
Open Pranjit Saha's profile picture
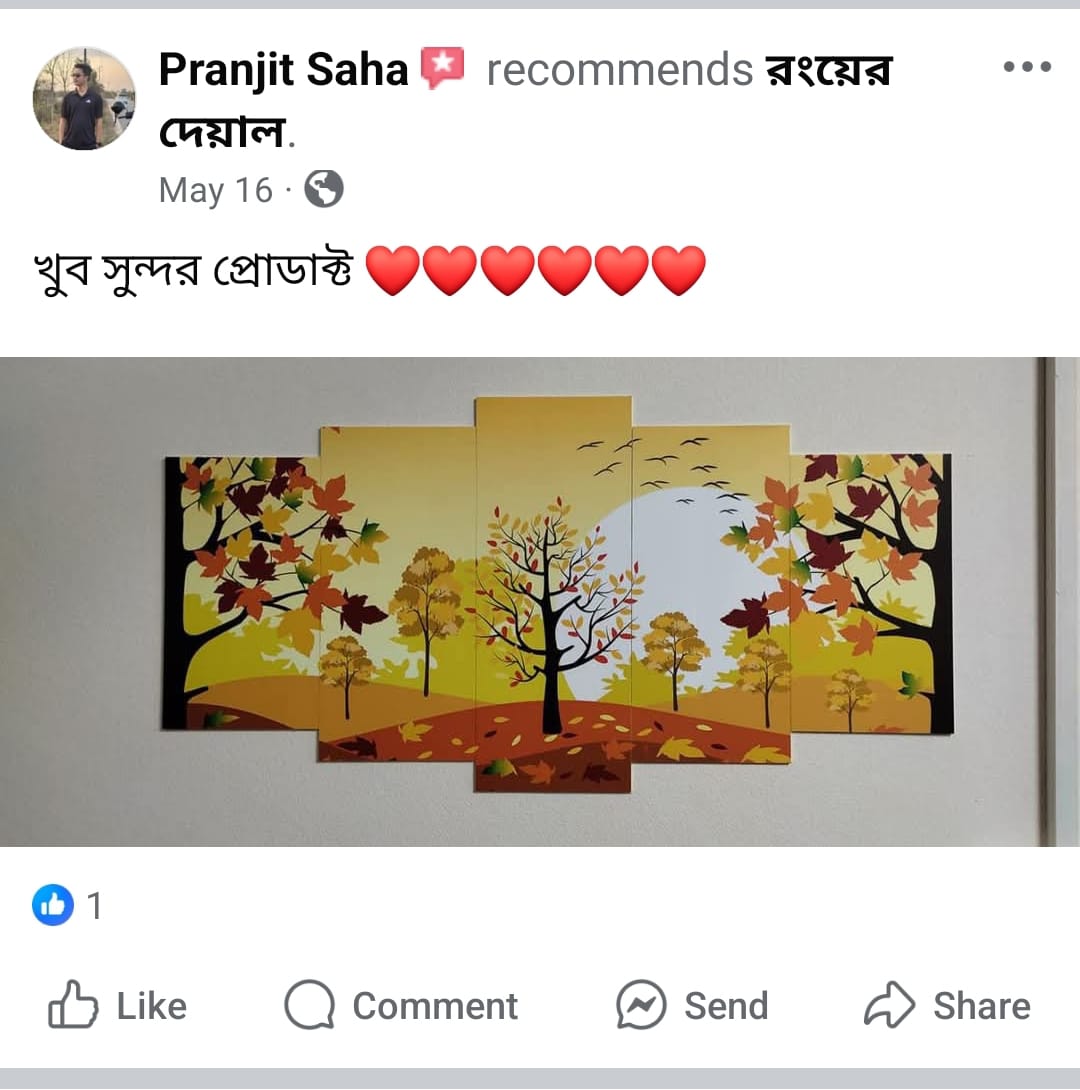tap(84, 99)
